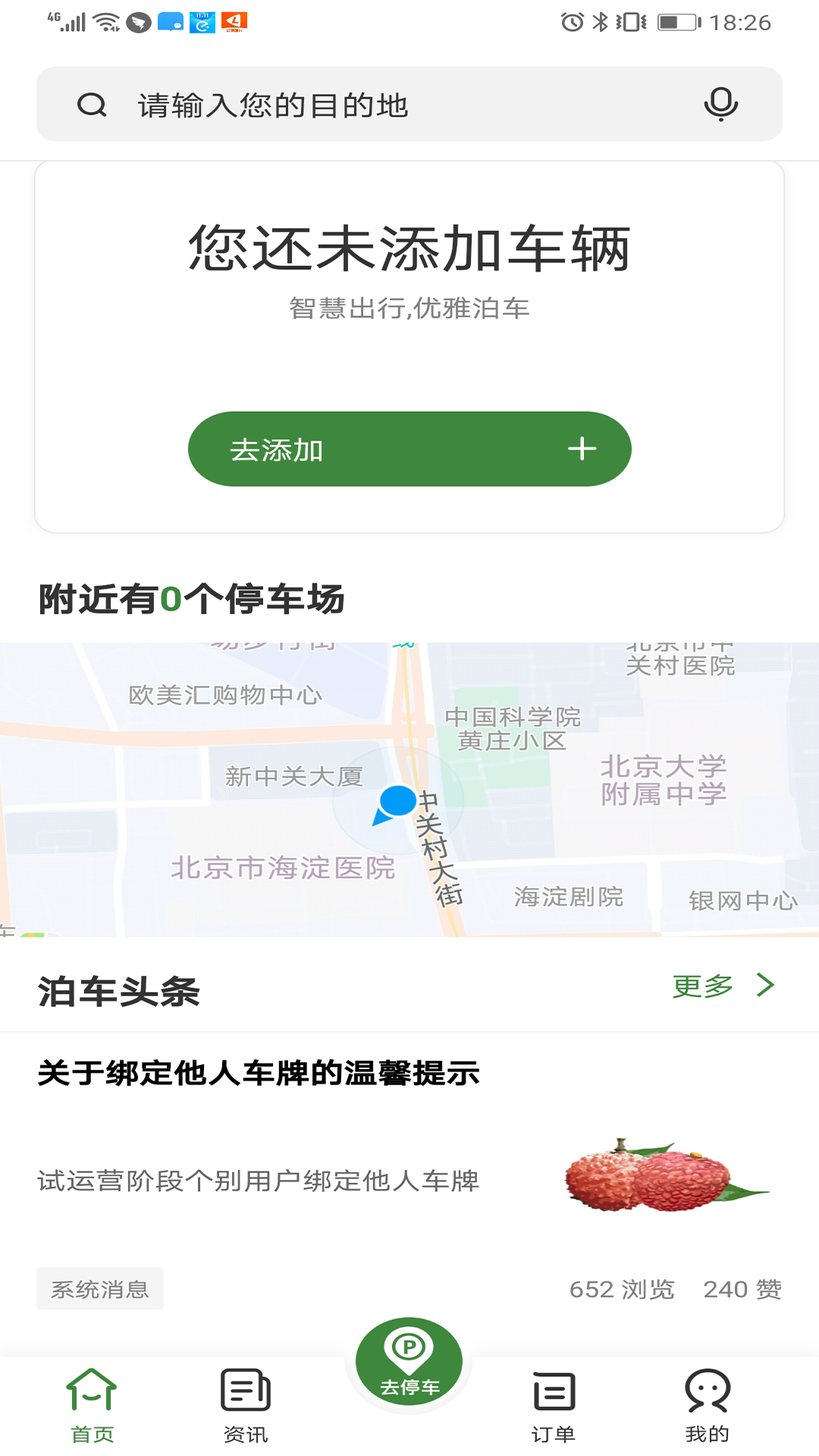Image resolution: width=819 pixels, height=1456 pixels.
Task: Tap the magnifier search icon
Action: 92,104
